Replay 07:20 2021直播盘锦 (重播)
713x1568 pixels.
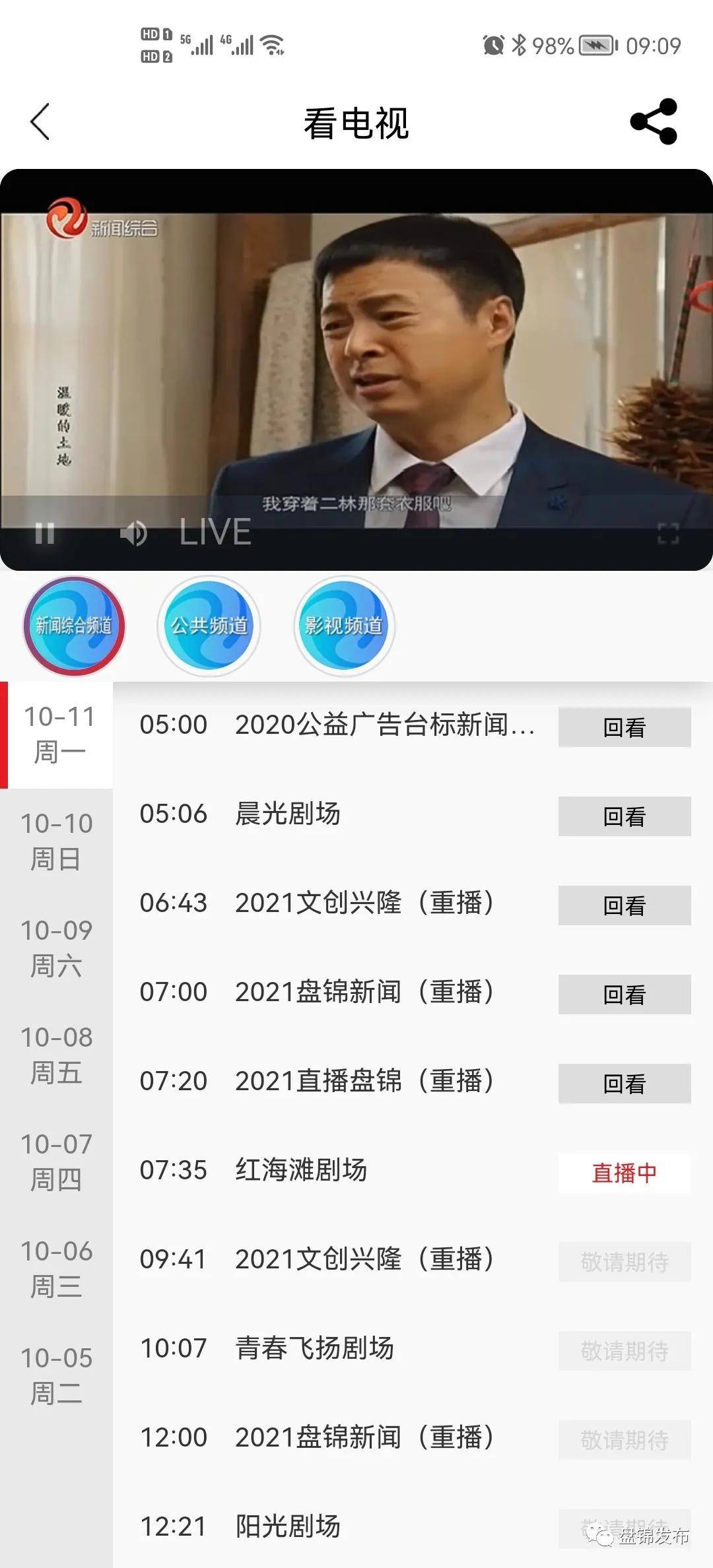coord(624,1084)
